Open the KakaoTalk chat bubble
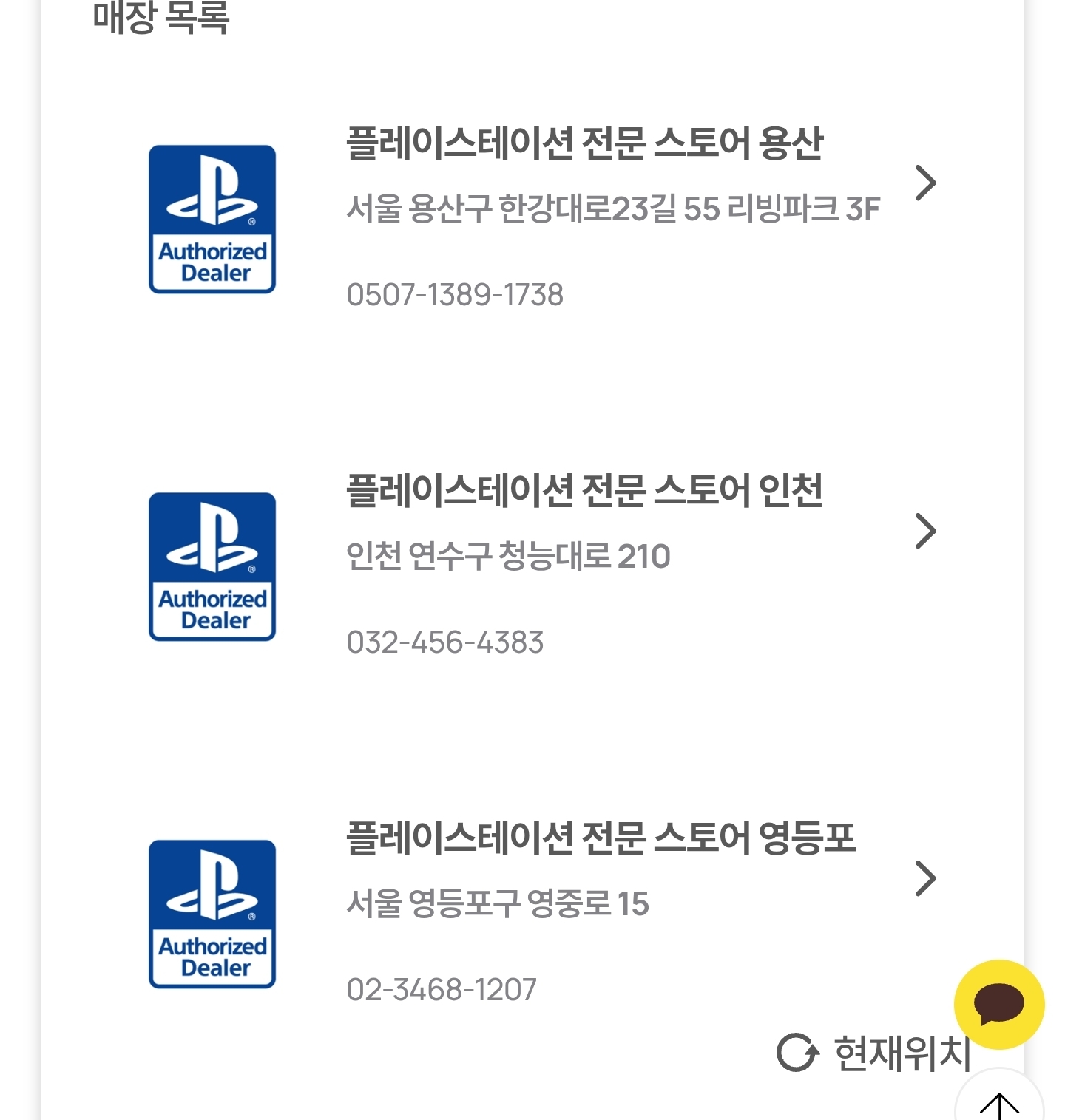 998,1004
